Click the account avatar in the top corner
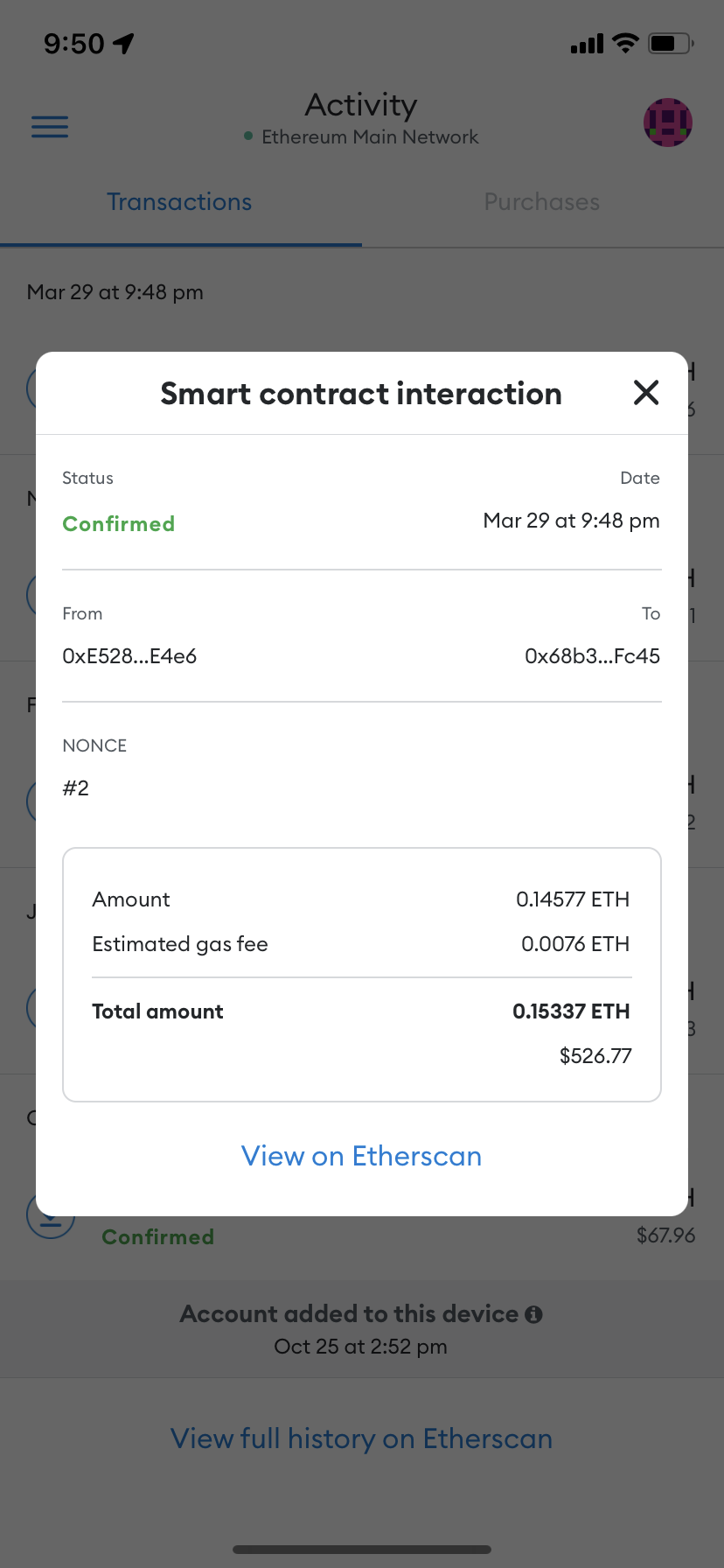The image size is (724, 1568). pos(667,122)
